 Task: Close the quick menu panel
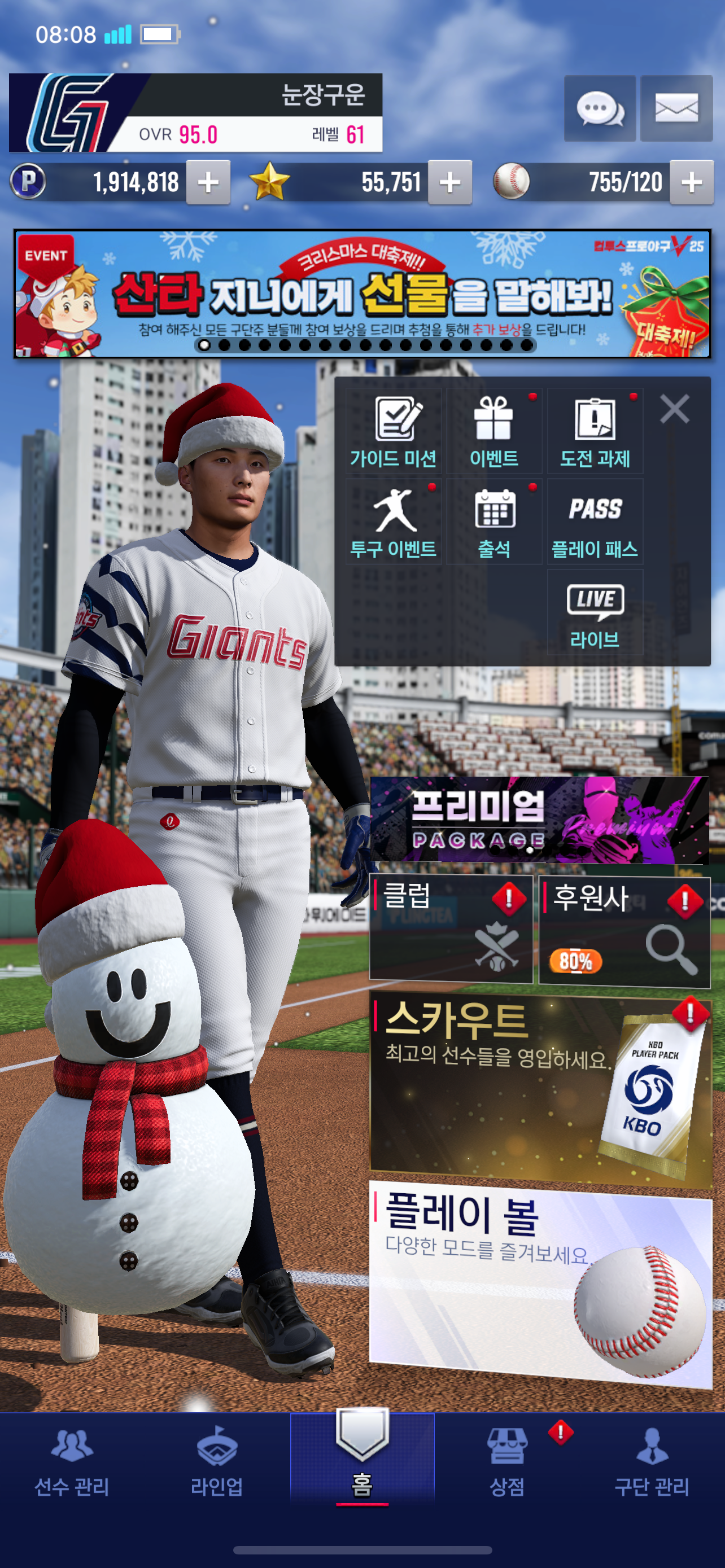(675, 409)
